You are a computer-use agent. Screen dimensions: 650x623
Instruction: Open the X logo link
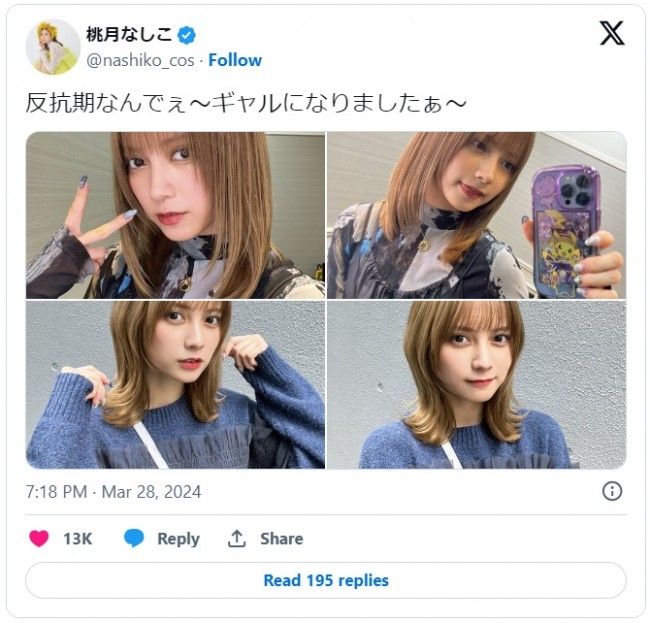pyautogui.click(x=611, y=33)
